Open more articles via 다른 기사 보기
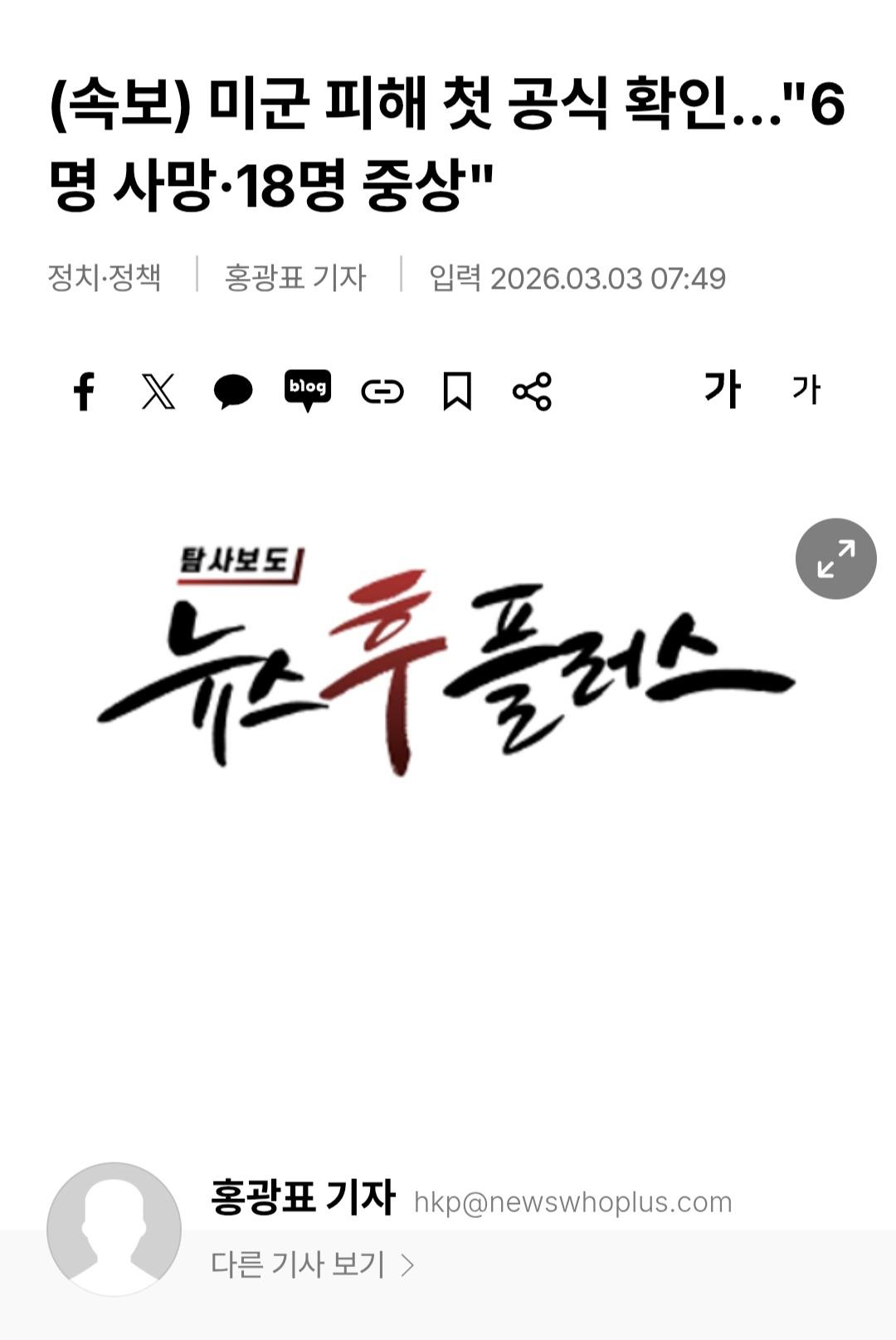Screen dimensions: 896x1340 click(x=311, y=1264)
